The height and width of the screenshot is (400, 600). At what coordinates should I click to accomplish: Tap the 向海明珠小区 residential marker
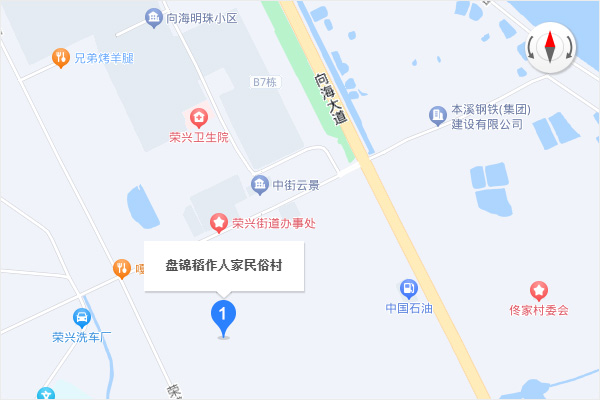tap(153, 17)
